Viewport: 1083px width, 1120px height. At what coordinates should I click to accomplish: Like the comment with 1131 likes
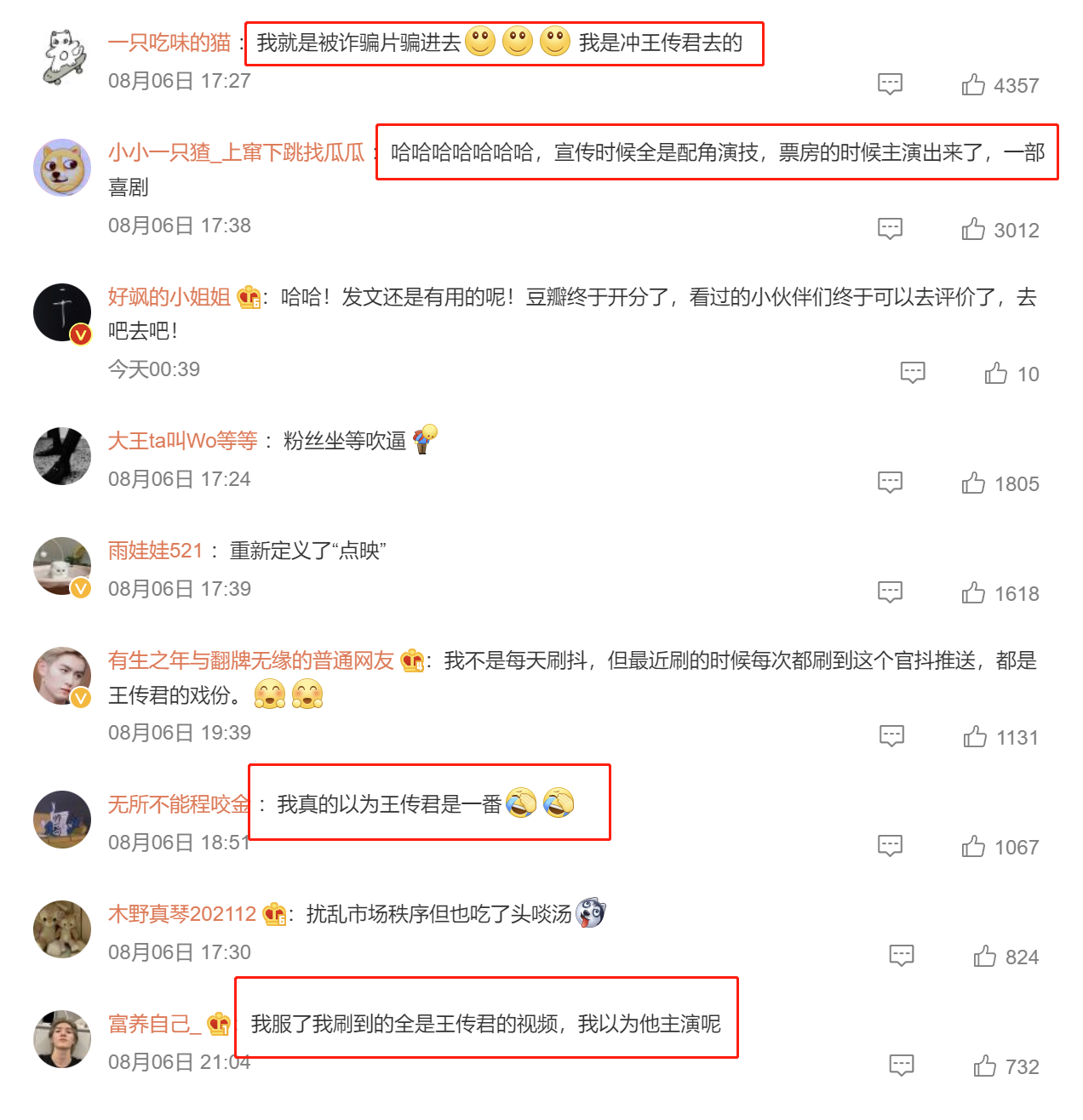[x=975, y=736]
